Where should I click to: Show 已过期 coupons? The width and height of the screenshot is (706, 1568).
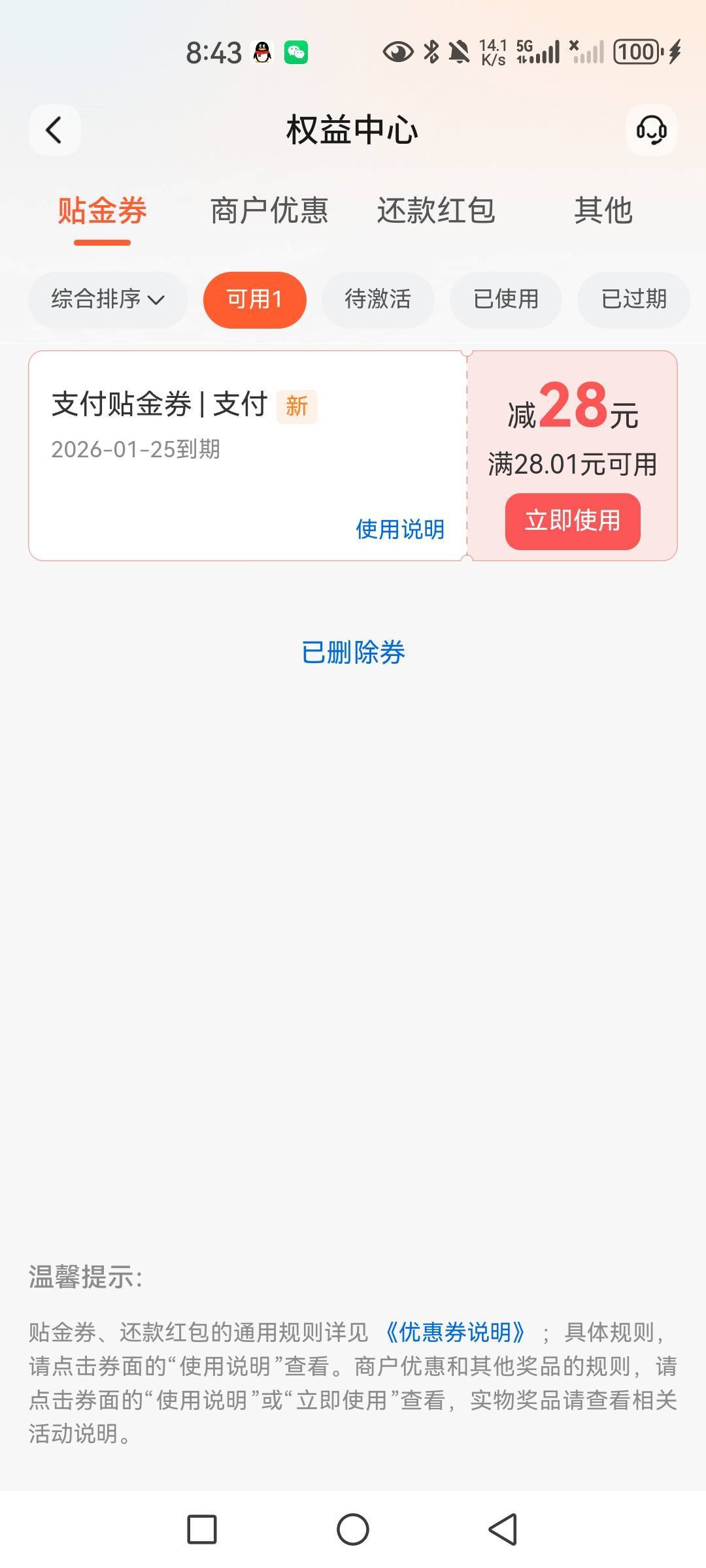coord(633,300)
